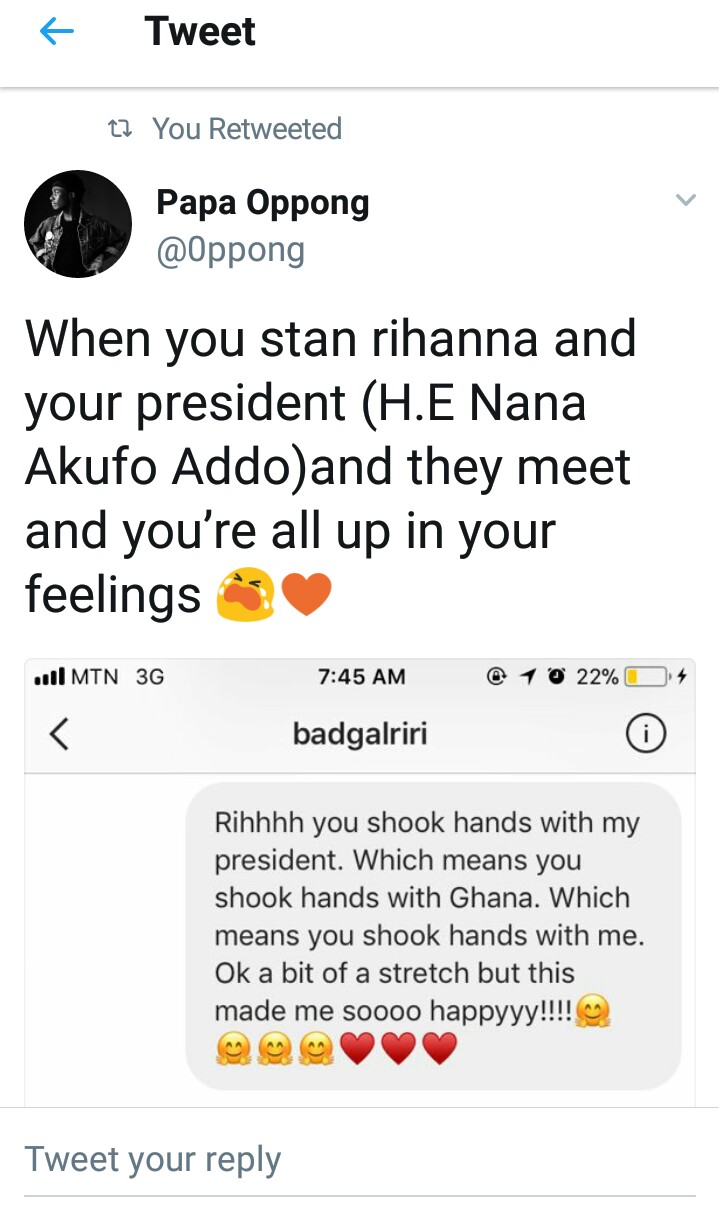This screenshot has height=1207, width=719.
Task: Tap the Tweet your reply field
Action: [359, 1160]
